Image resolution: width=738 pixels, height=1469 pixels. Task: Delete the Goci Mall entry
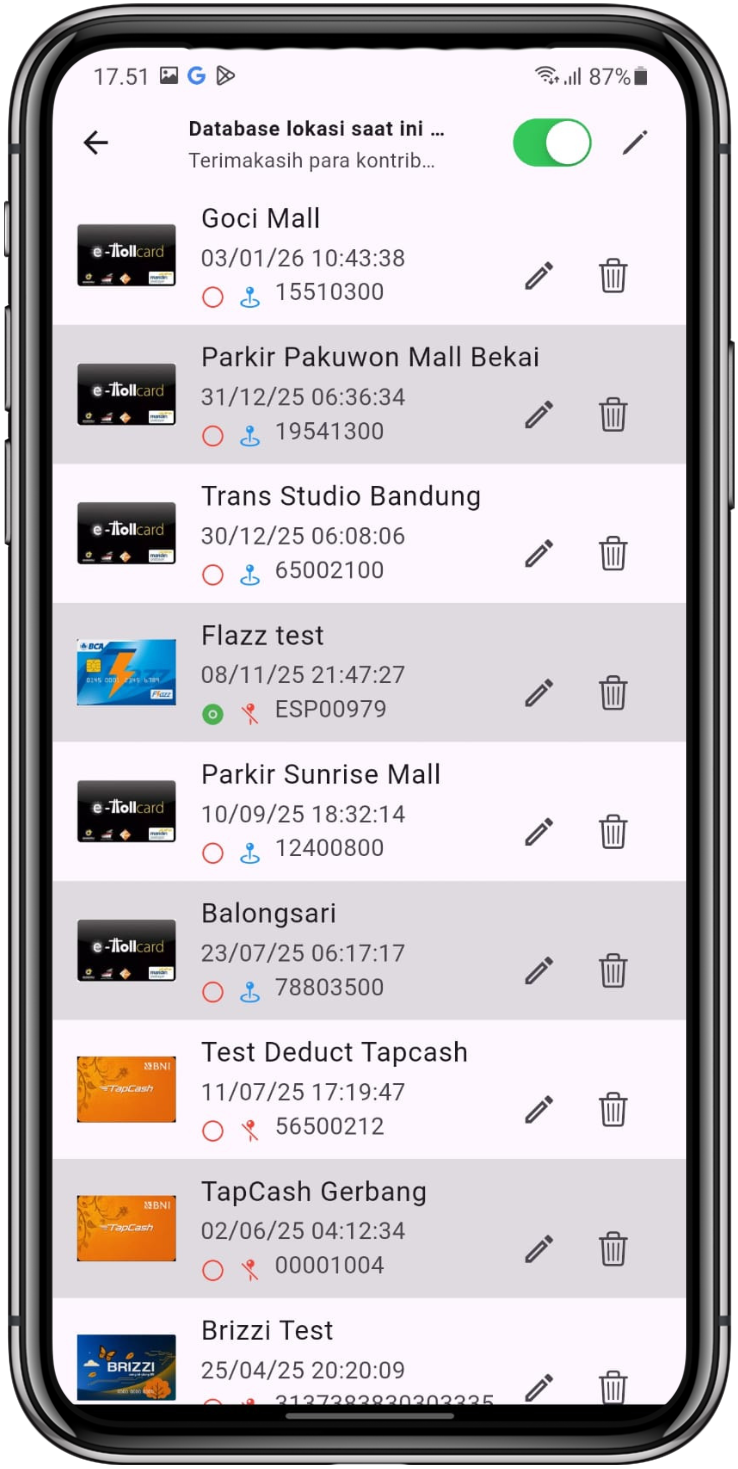click(x=613, y=275)
